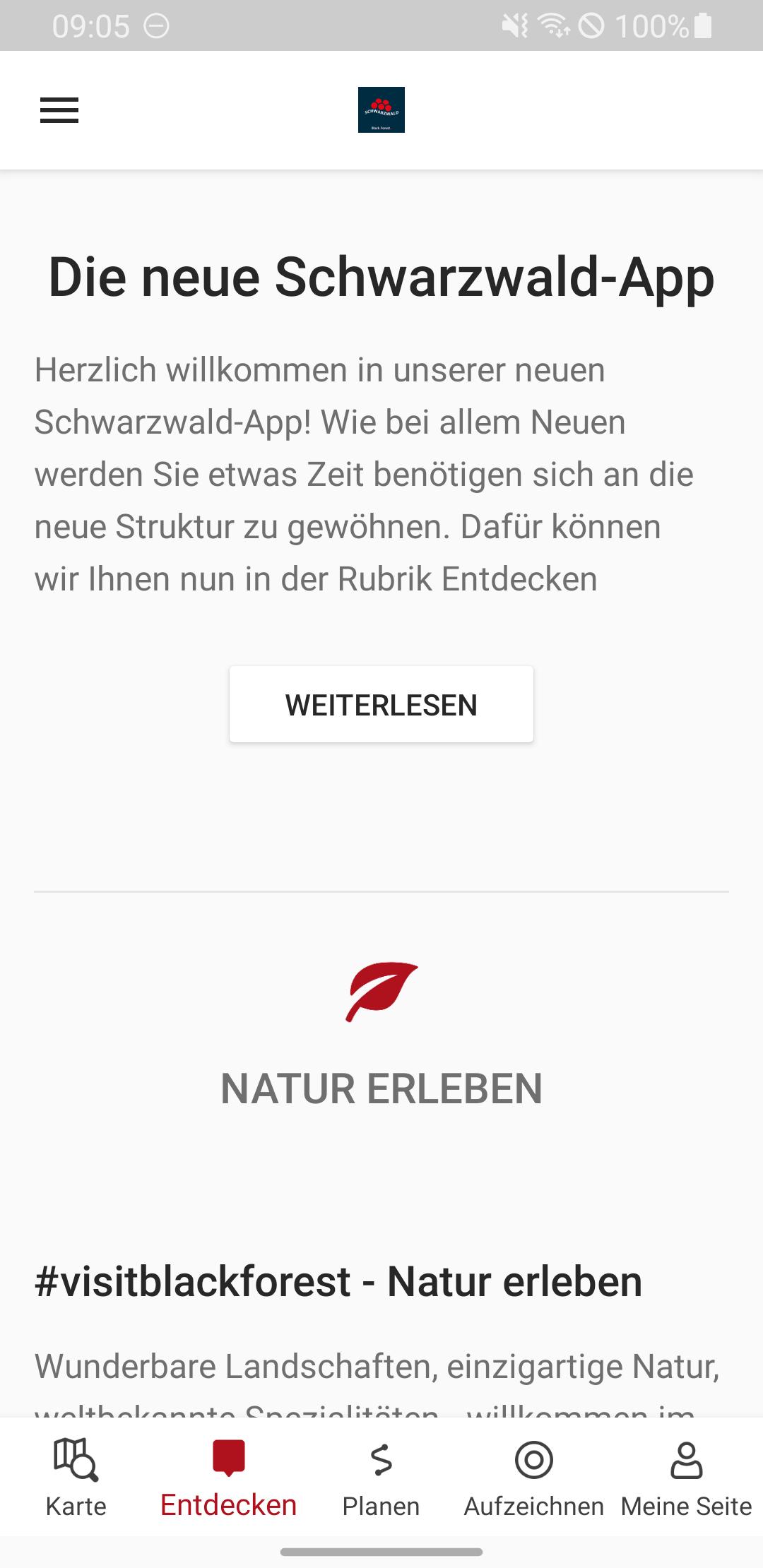The image size is (763, 1568).
Task: Open the hamburger drawer menu
Action: pyautogui.click(x=59, y=110)
